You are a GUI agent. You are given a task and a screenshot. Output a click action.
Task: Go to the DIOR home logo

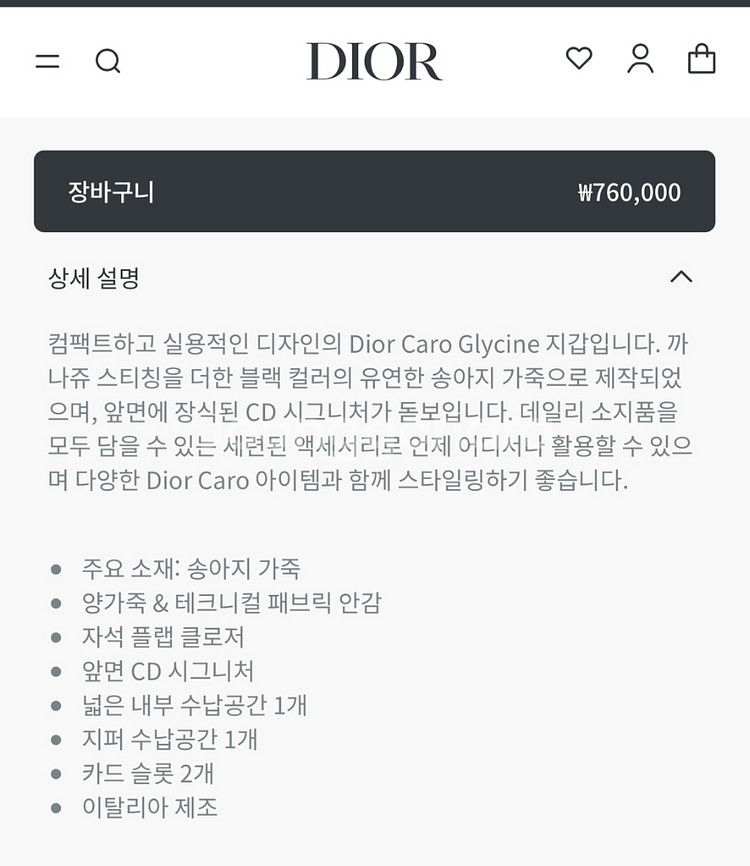[x=374, y=61]
